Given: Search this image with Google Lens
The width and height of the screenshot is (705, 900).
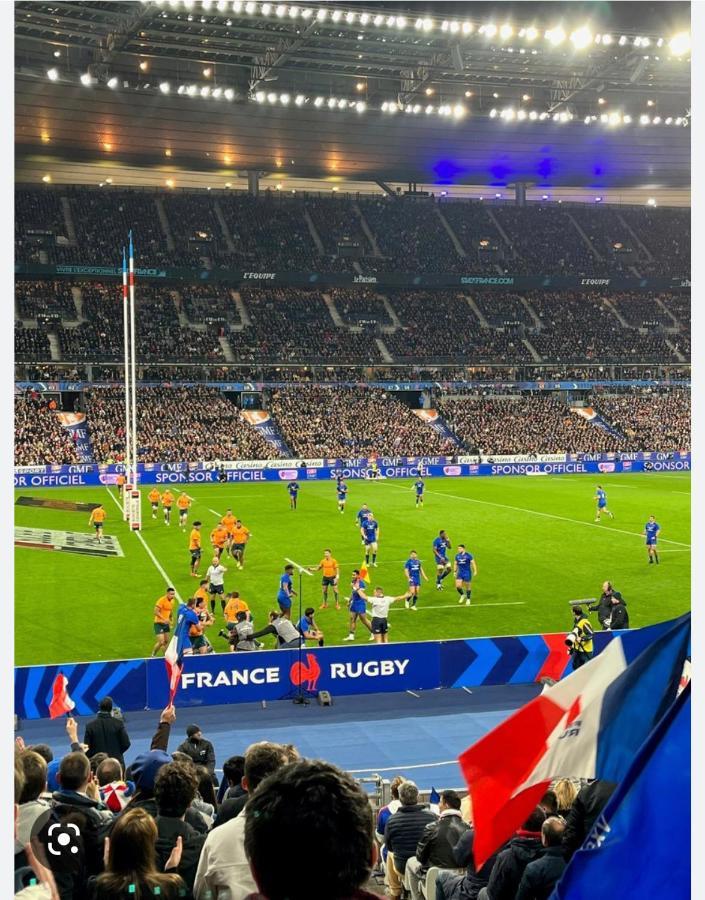Looking at the screenshot, I should pos(63,838).
